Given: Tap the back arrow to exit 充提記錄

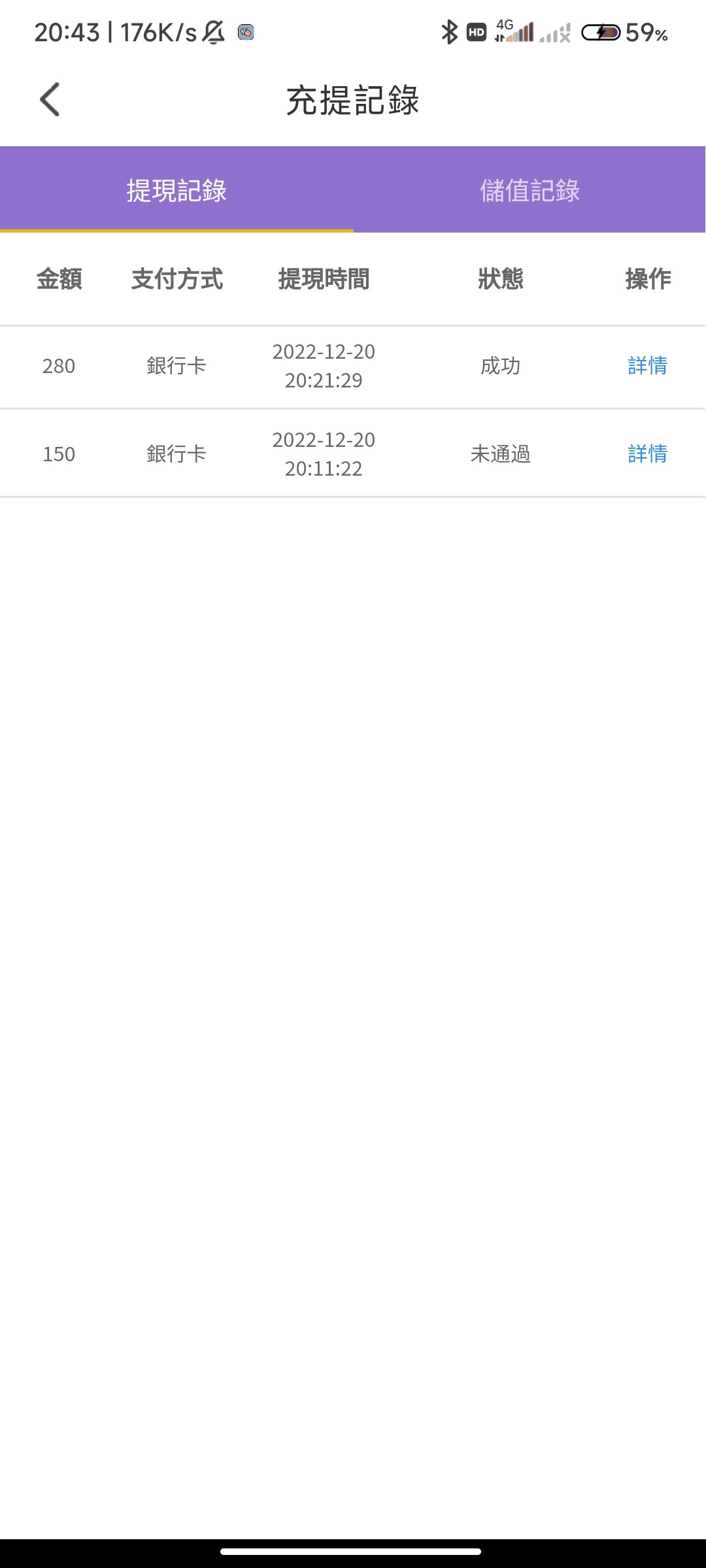Looking at the screenshot, I should (49, 99).
